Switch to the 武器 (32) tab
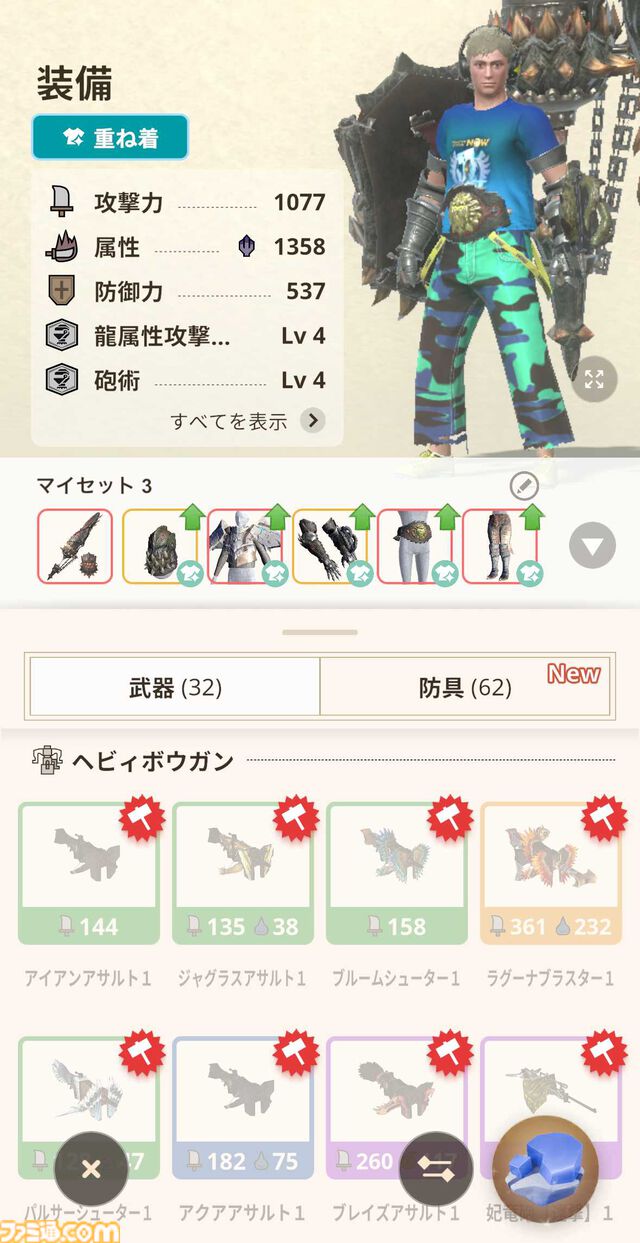This screenshot has height=1243, width=640. (x=175, y=687)
